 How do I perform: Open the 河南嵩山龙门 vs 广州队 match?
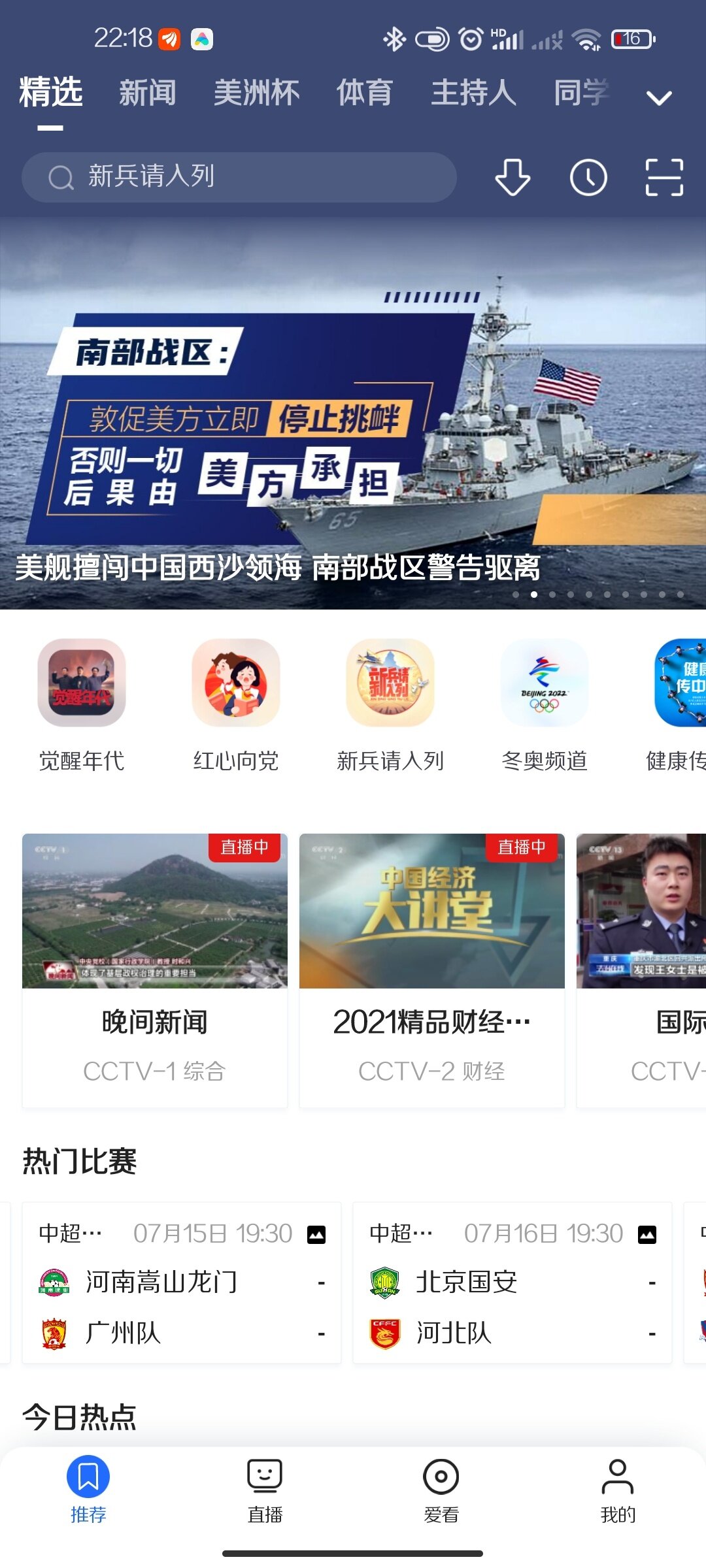[182, 1274]
